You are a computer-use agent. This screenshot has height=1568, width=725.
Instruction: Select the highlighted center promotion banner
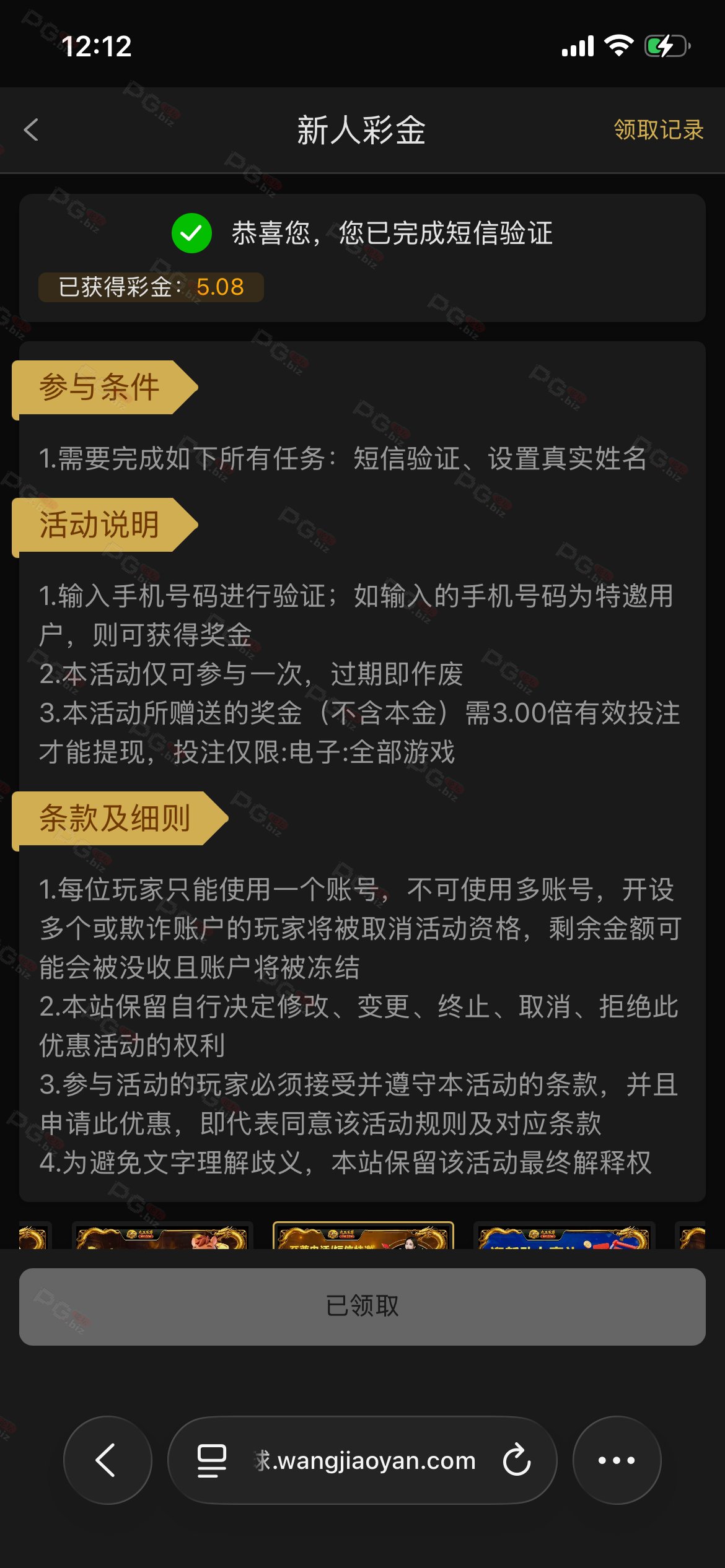(x=363, y=1235)
